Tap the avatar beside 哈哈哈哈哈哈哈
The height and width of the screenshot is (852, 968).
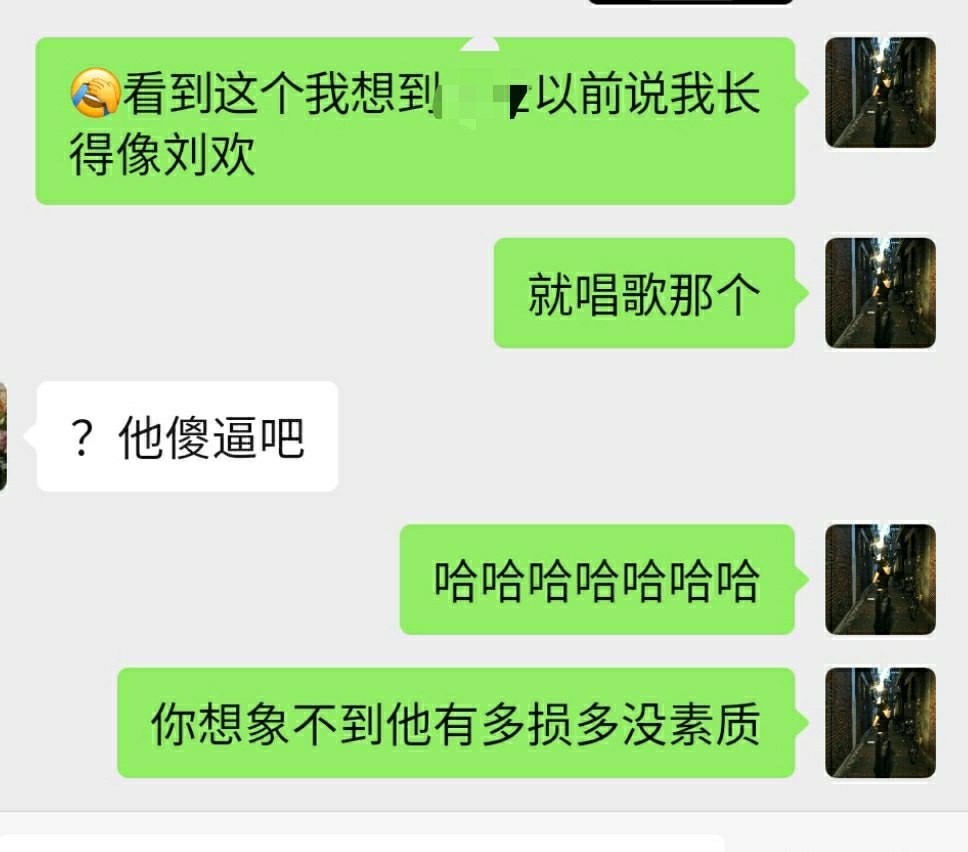pyautogui.click(x=880, y=579)
